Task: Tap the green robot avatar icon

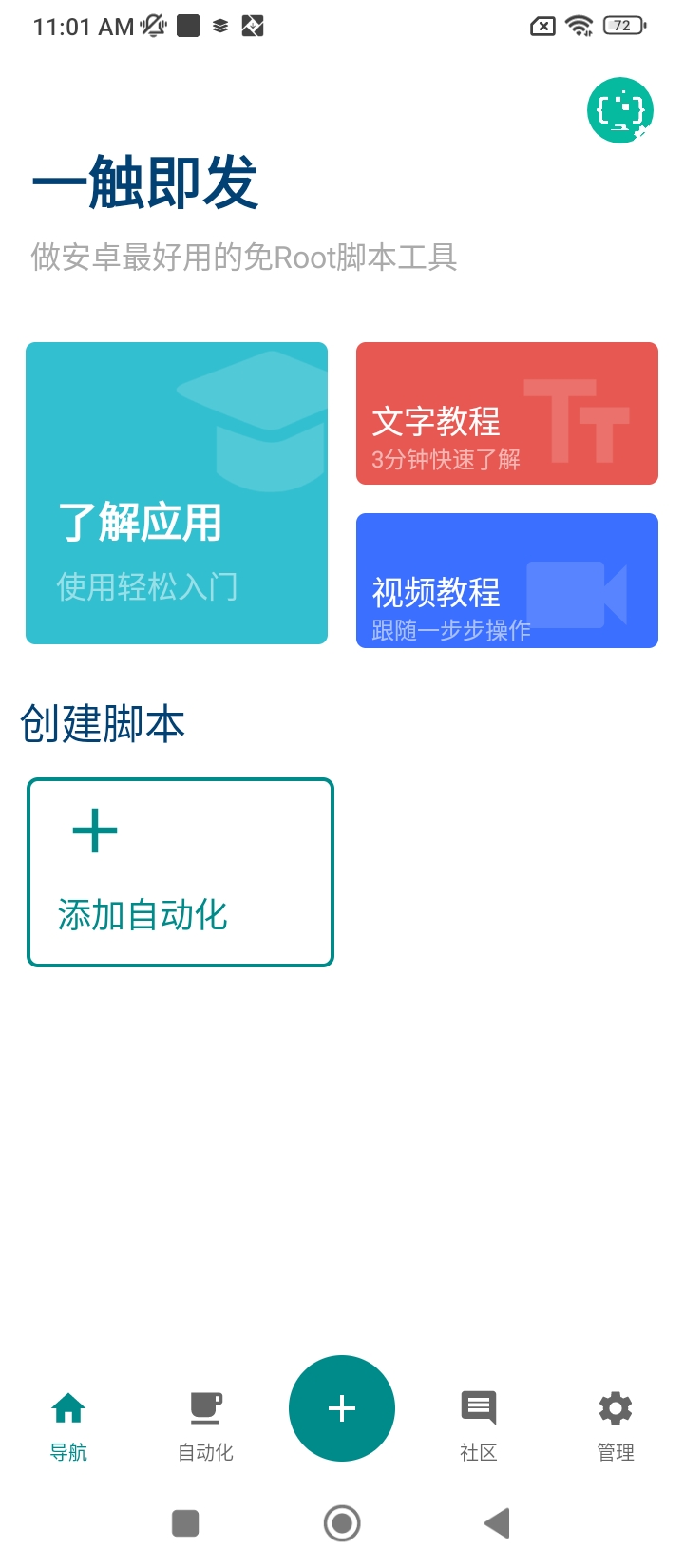Action: pos(620,110)
